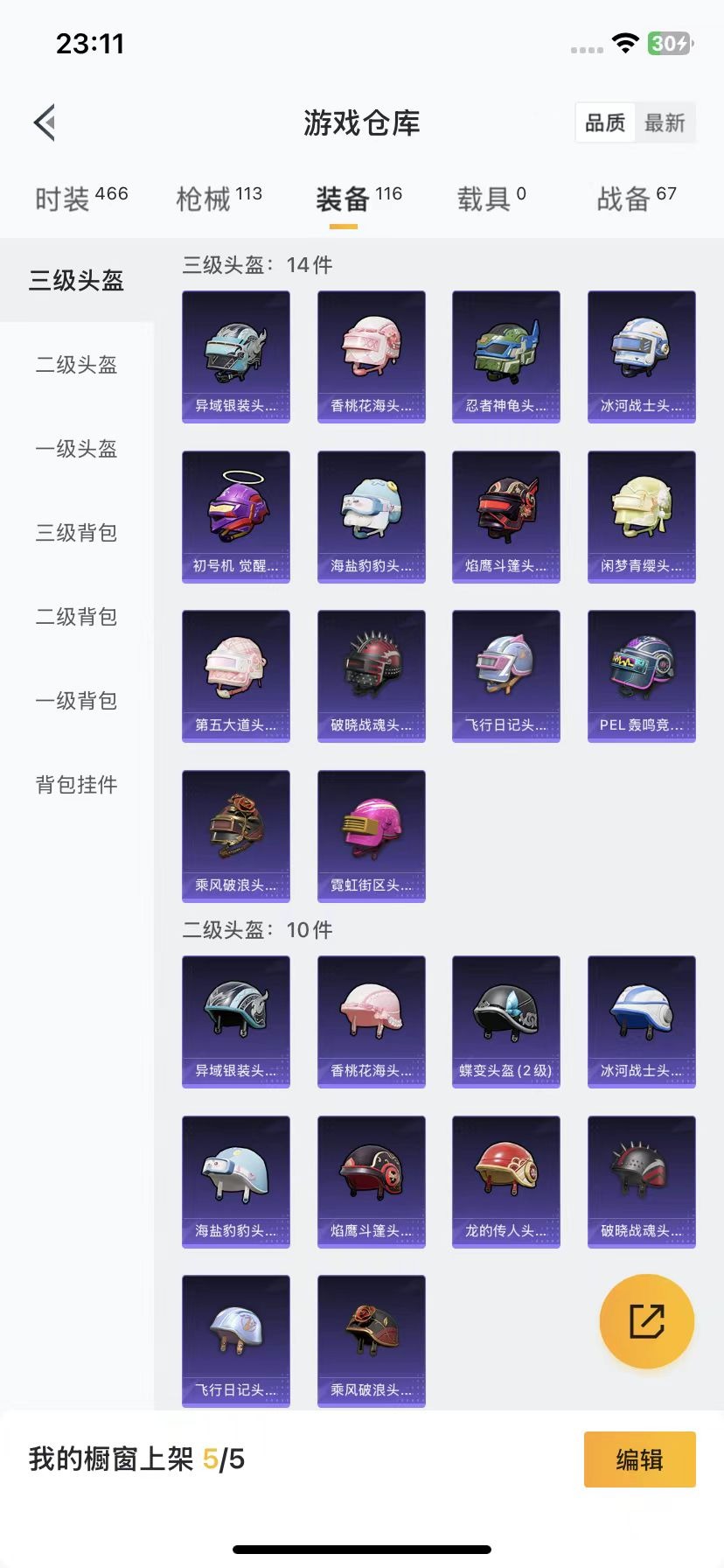Image resolution: width=724 pixels, height=1568 pixels.
Task: Select 二级头盔 in the sidebar
Action: (76, 365)
